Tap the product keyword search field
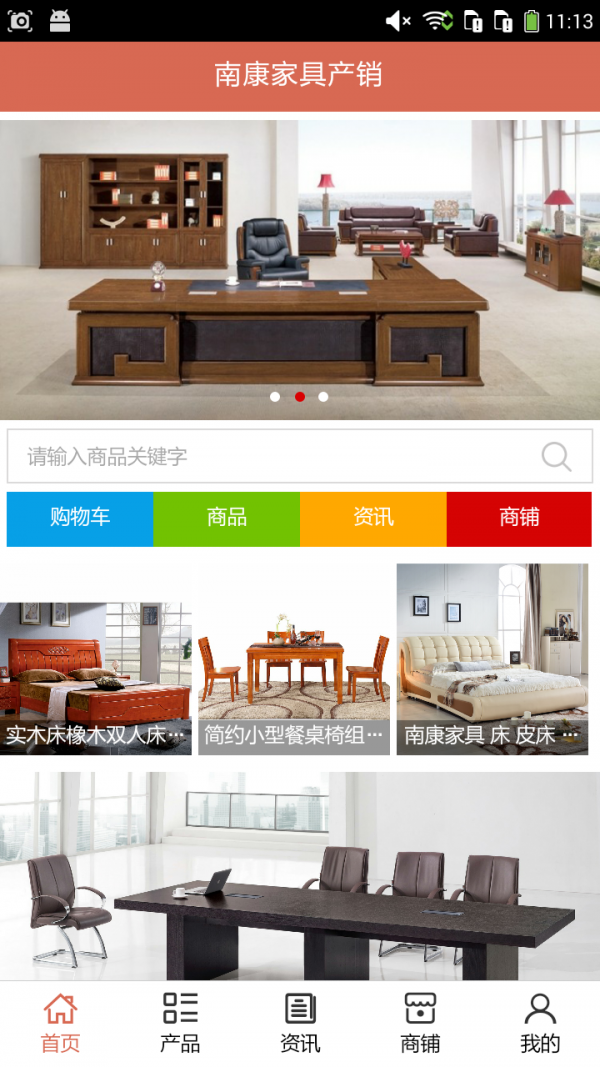This screenshot has width=600, height=1067. coord(270,457)
